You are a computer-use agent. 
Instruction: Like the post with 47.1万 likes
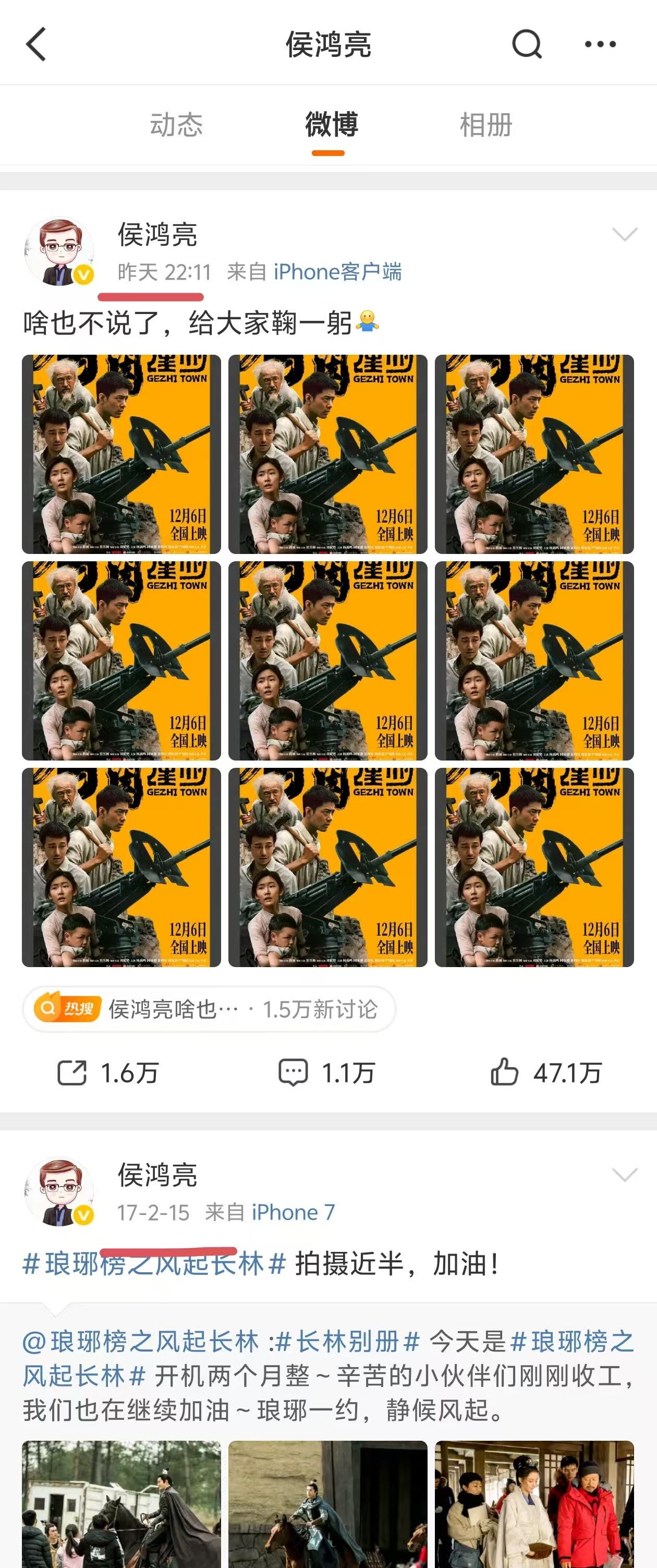(x=545, y=1072)
